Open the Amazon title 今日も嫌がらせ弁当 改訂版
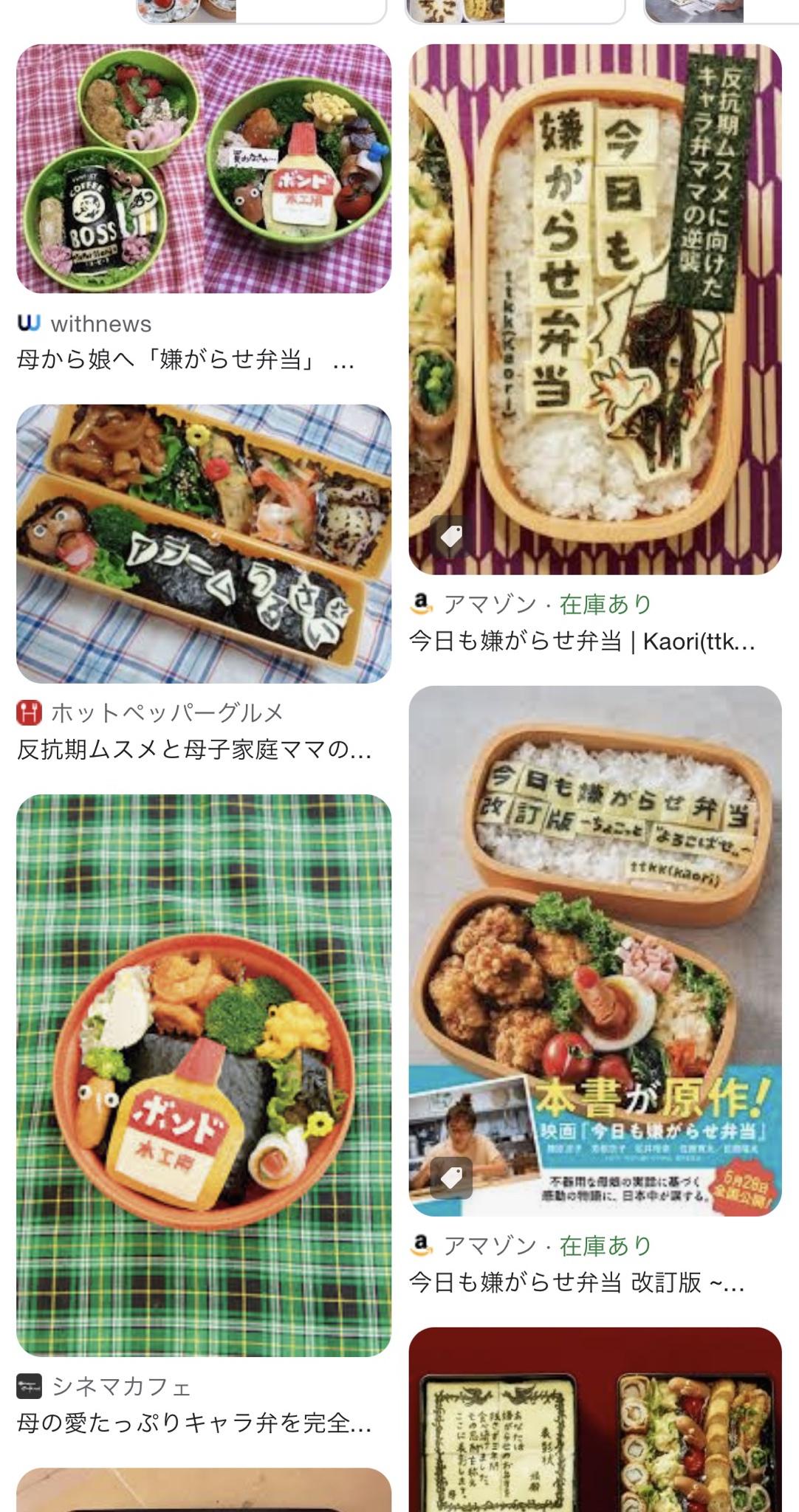 pos(577,1282)
